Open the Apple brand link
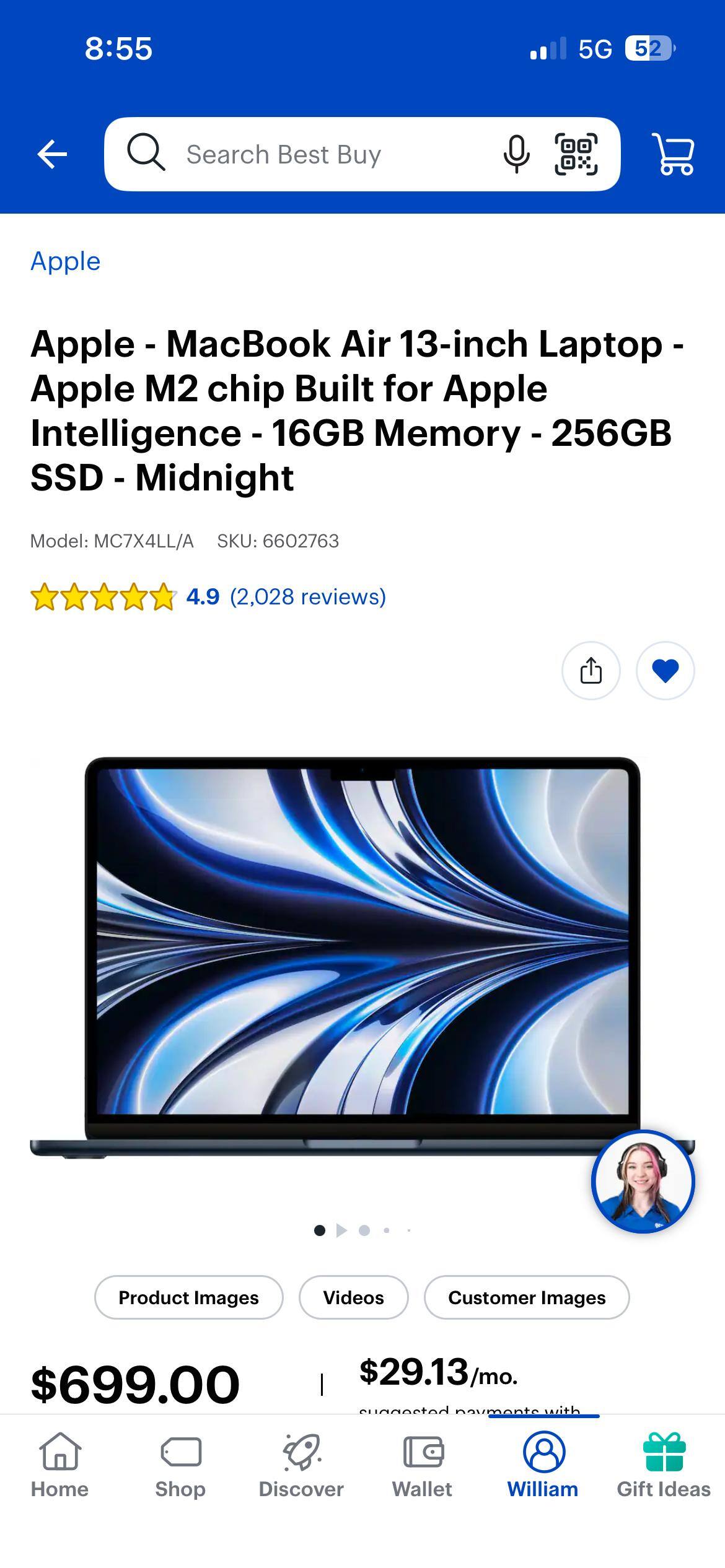The image size is (725, 1568). [x=66, y=261]
